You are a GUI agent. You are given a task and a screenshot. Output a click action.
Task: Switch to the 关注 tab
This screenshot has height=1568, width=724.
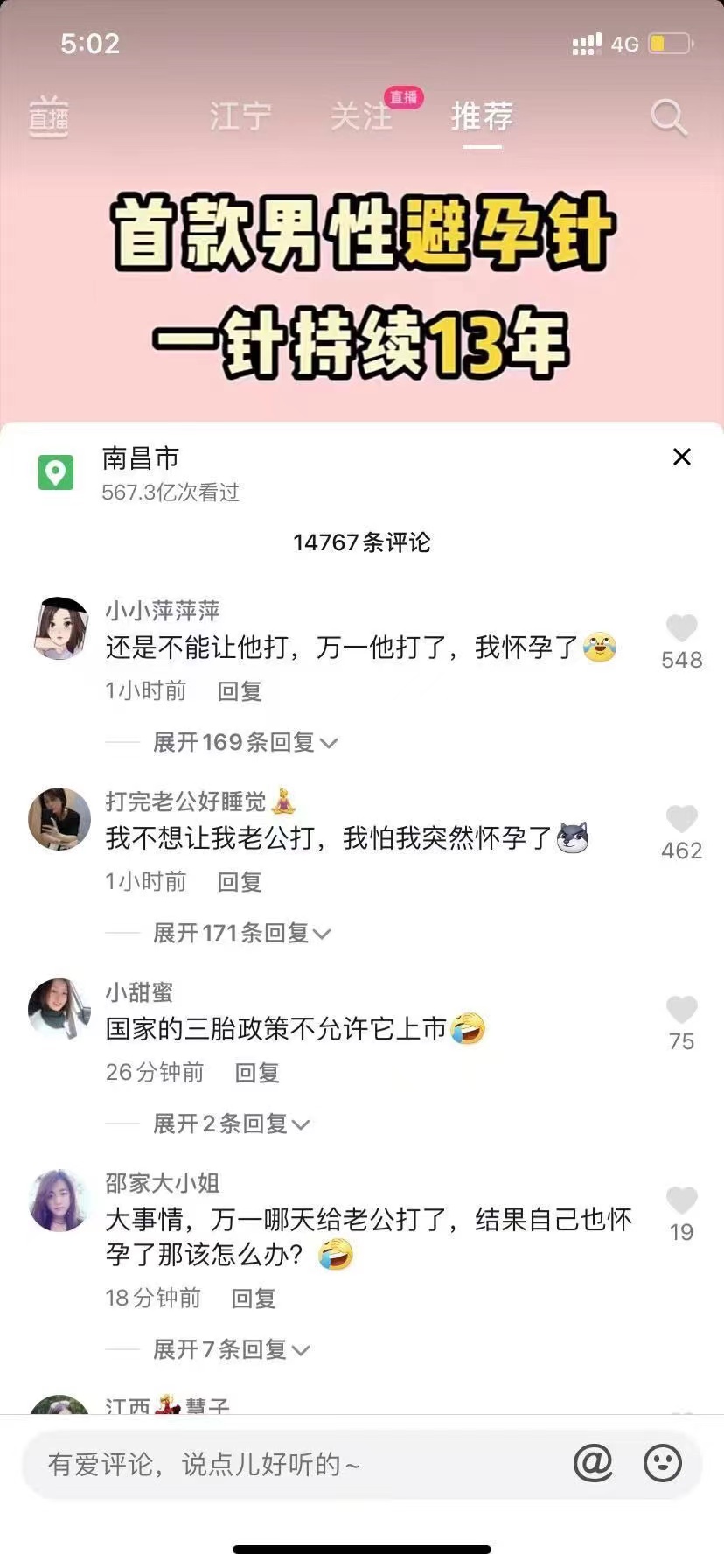pos(361,116)
